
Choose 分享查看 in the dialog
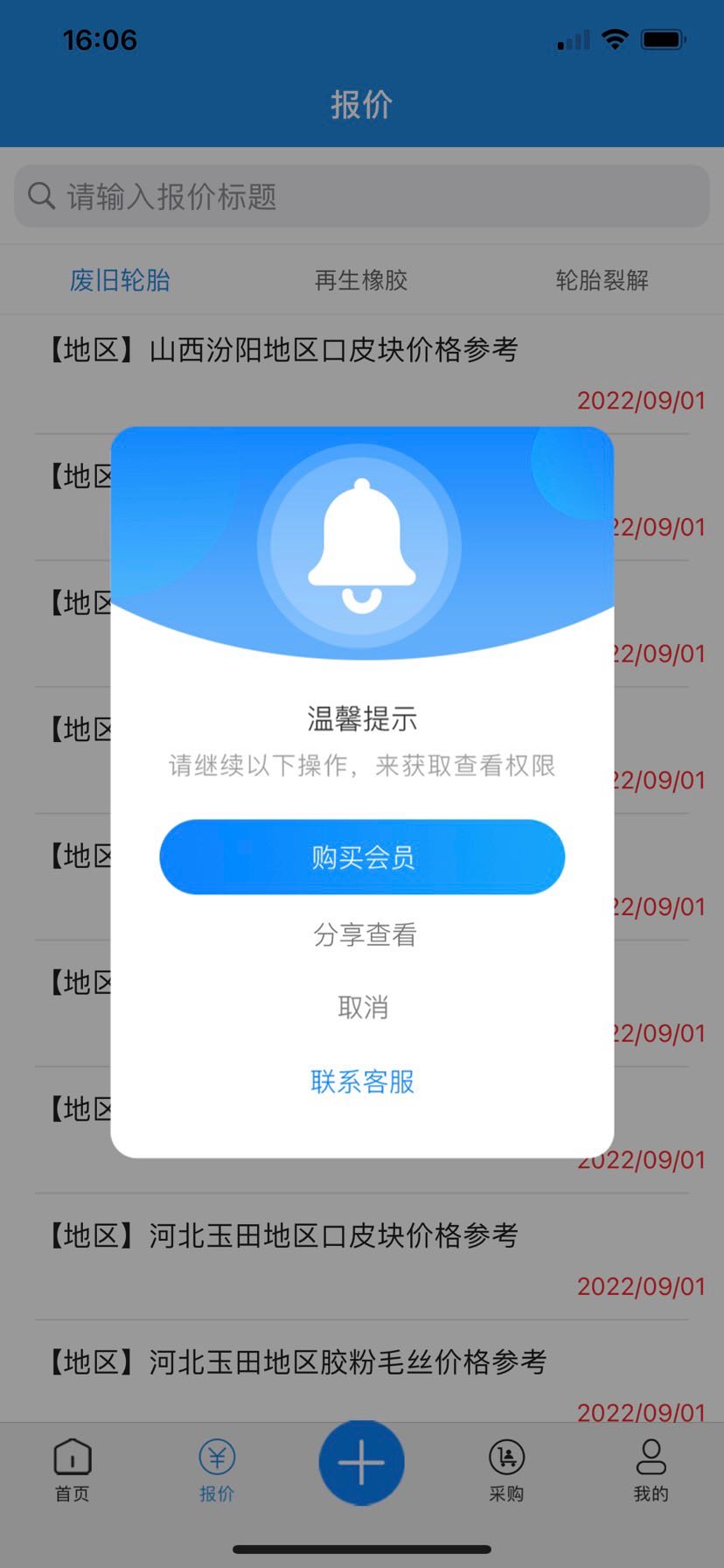[364, 934]
